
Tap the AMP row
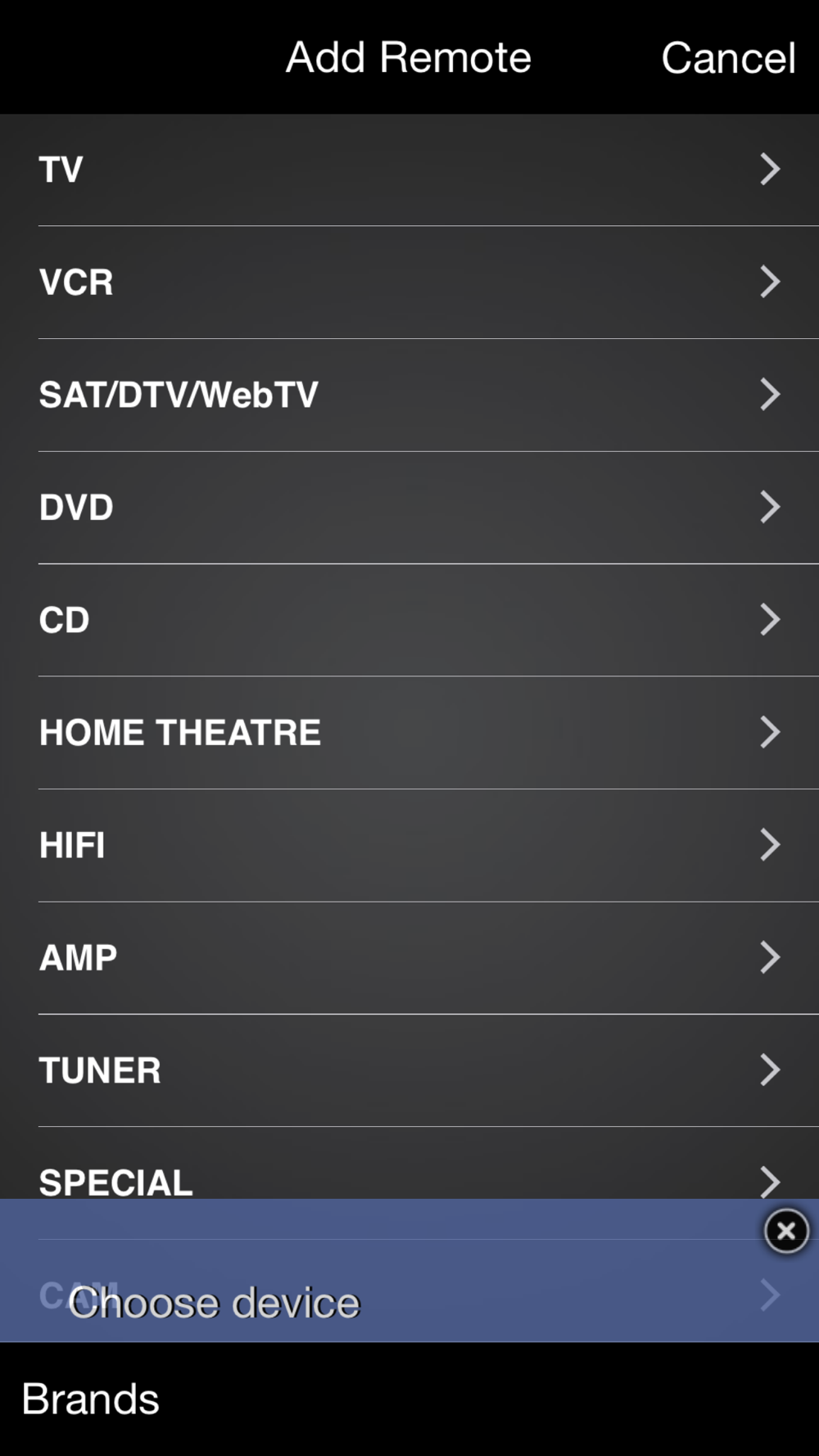pyautogui.click(x=409, y=957)
